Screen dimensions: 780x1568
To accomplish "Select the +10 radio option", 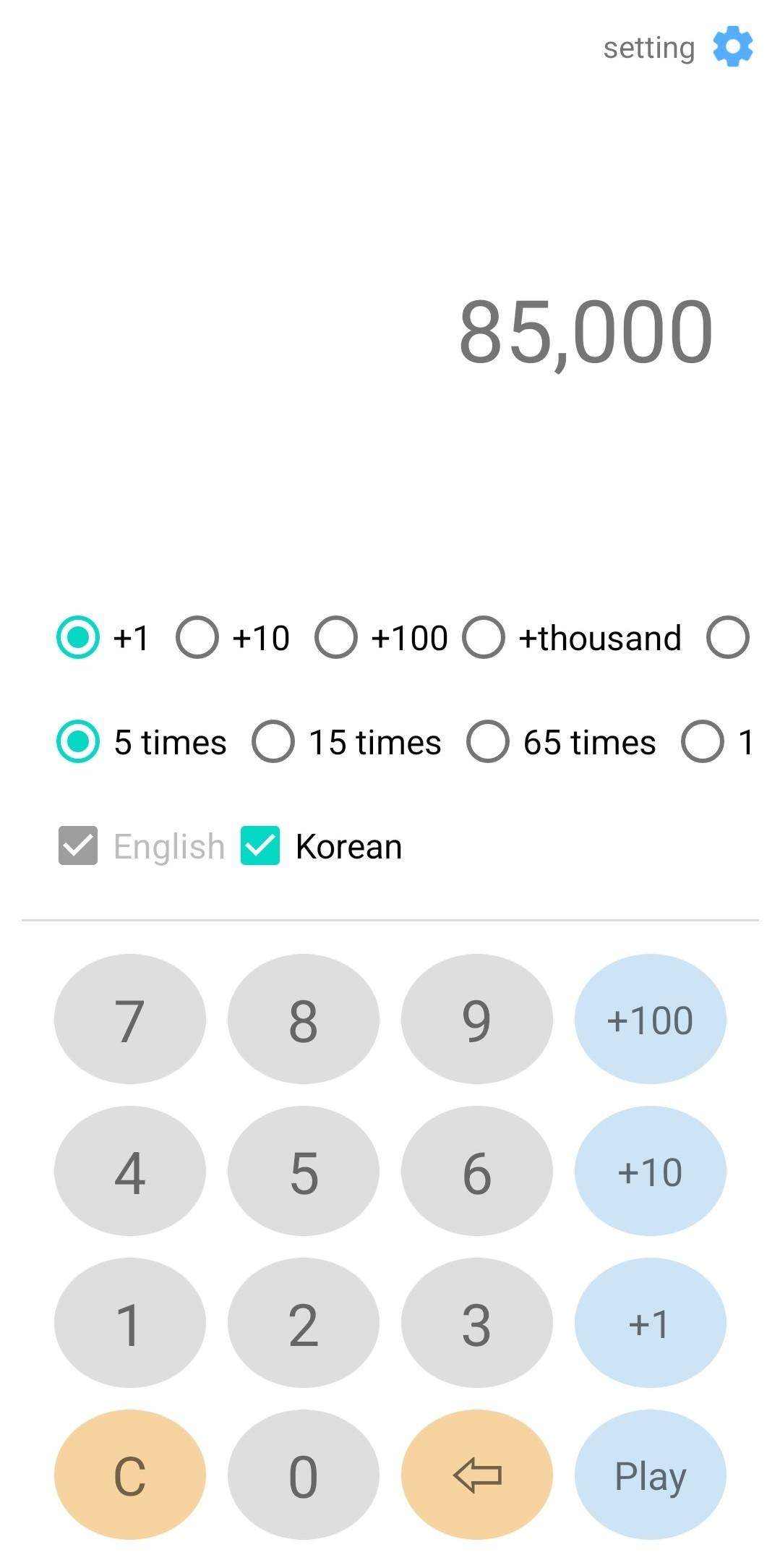I will point(197,637).
